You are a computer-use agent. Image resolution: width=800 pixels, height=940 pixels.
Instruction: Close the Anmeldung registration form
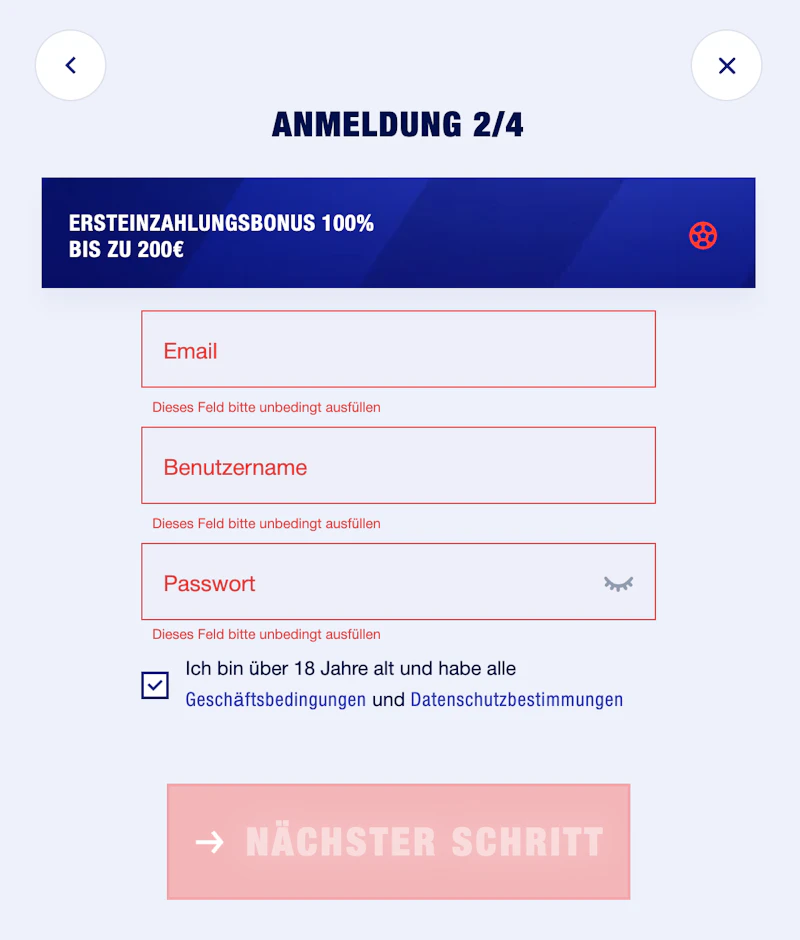(x=727, y=66)
